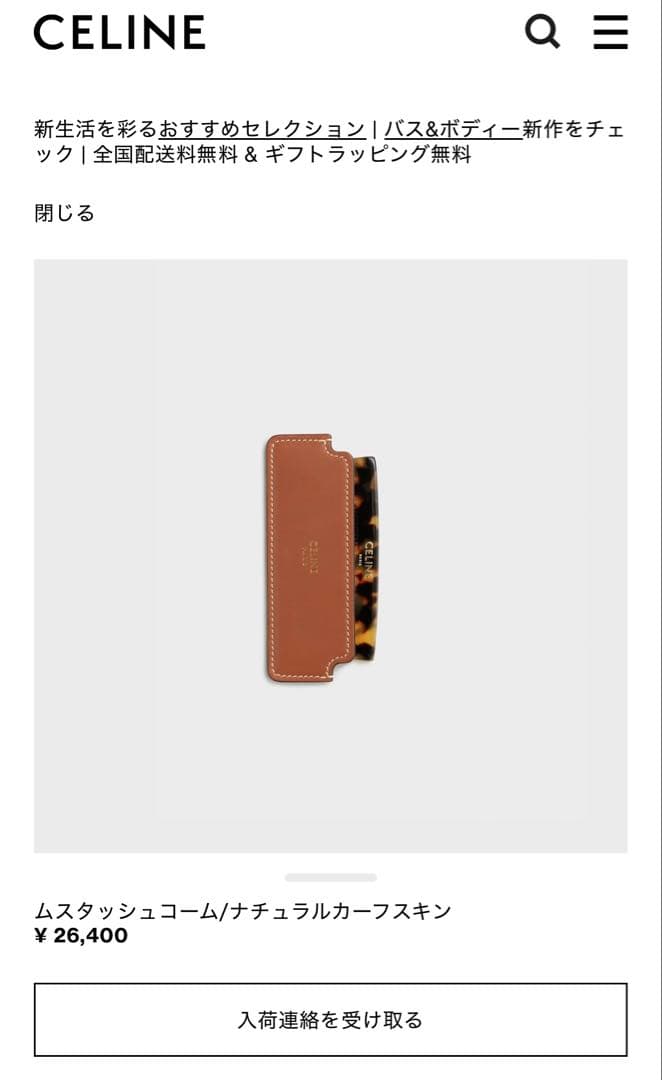Open the hamburger menu

[610, 32]
